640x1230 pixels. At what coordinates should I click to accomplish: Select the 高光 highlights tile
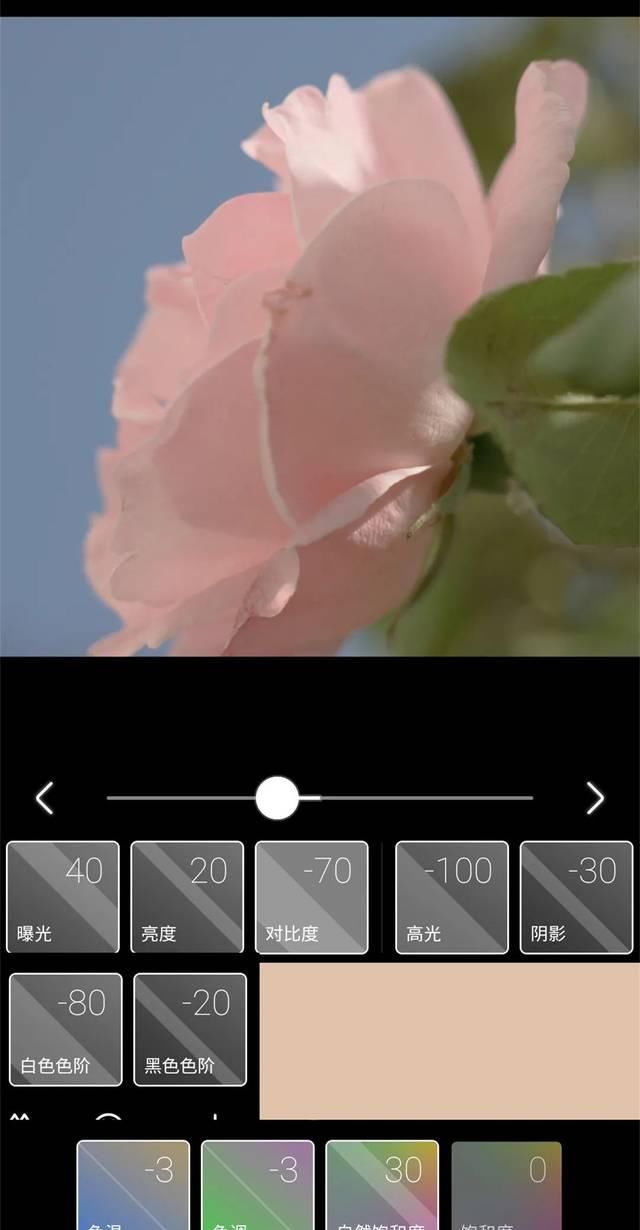[x=452, y=897]
